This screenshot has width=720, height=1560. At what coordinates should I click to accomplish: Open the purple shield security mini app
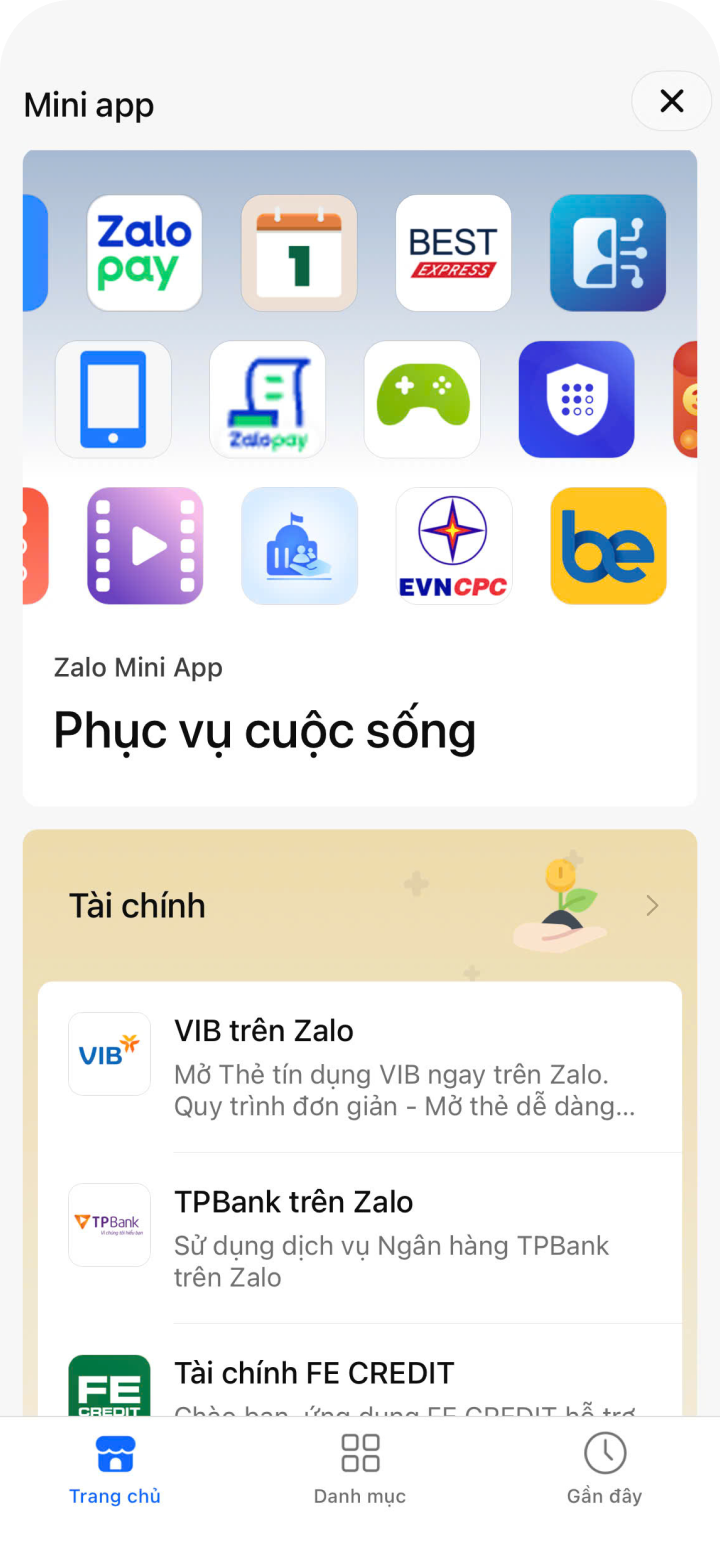click(x=576, y=398)
